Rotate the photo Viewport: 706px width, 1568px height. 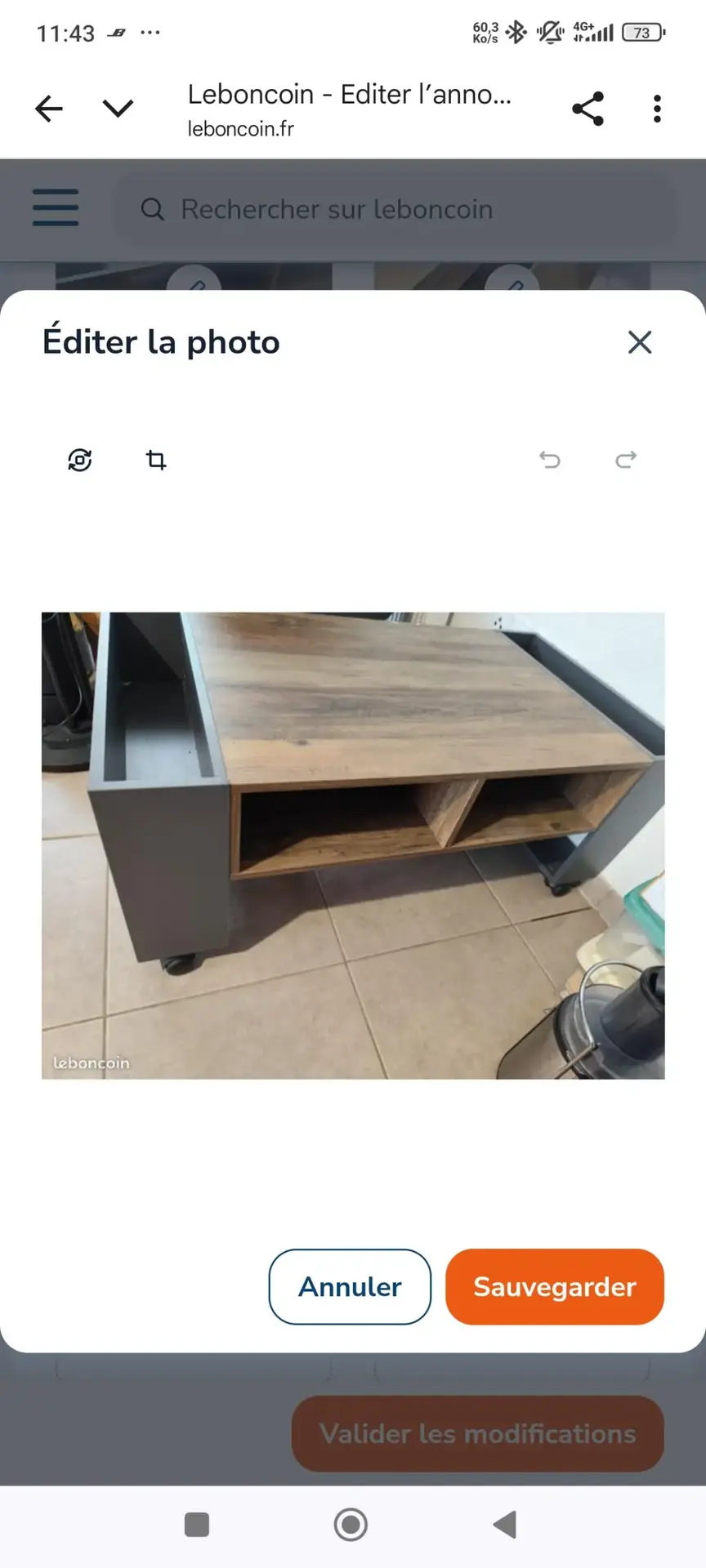point(79,460)
